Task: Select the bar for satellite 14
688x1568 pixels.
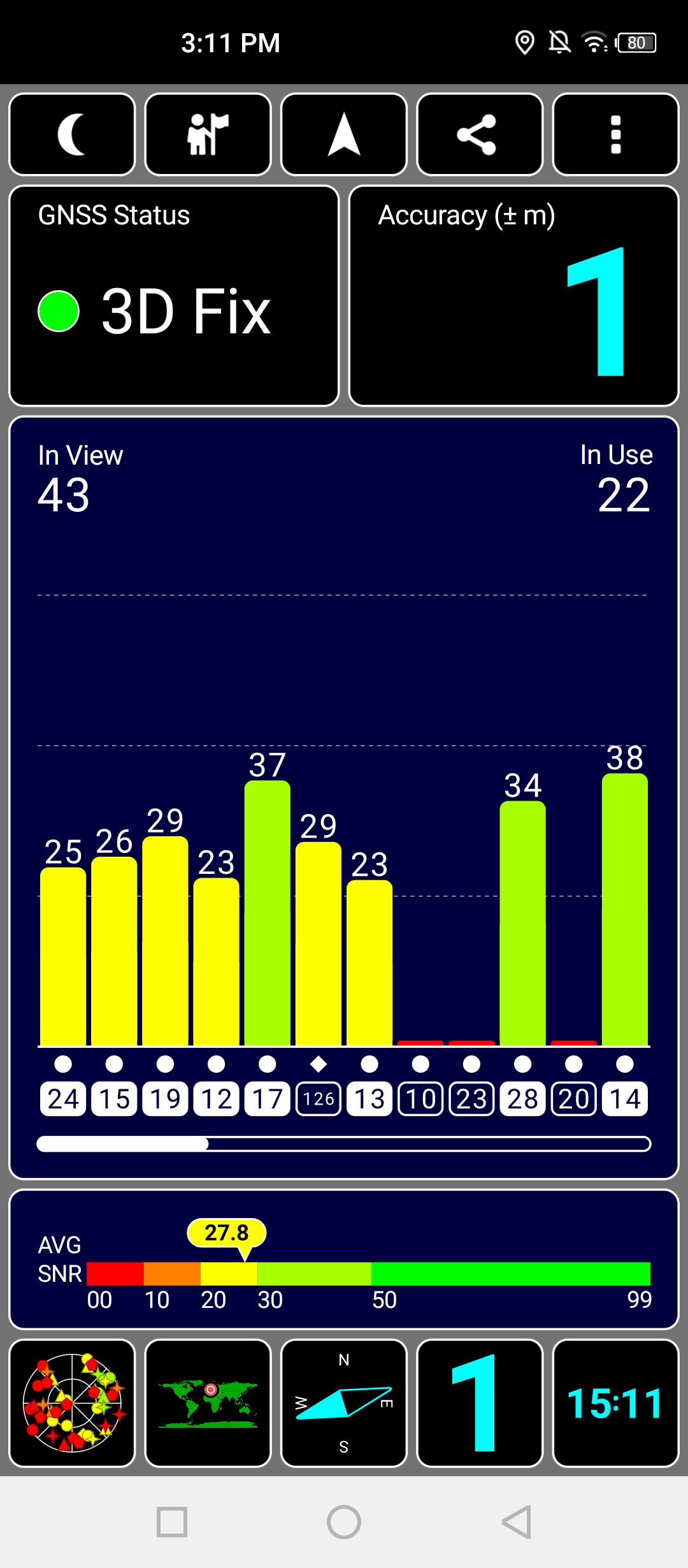Action: pyautogui.click(x=625, y=910)
